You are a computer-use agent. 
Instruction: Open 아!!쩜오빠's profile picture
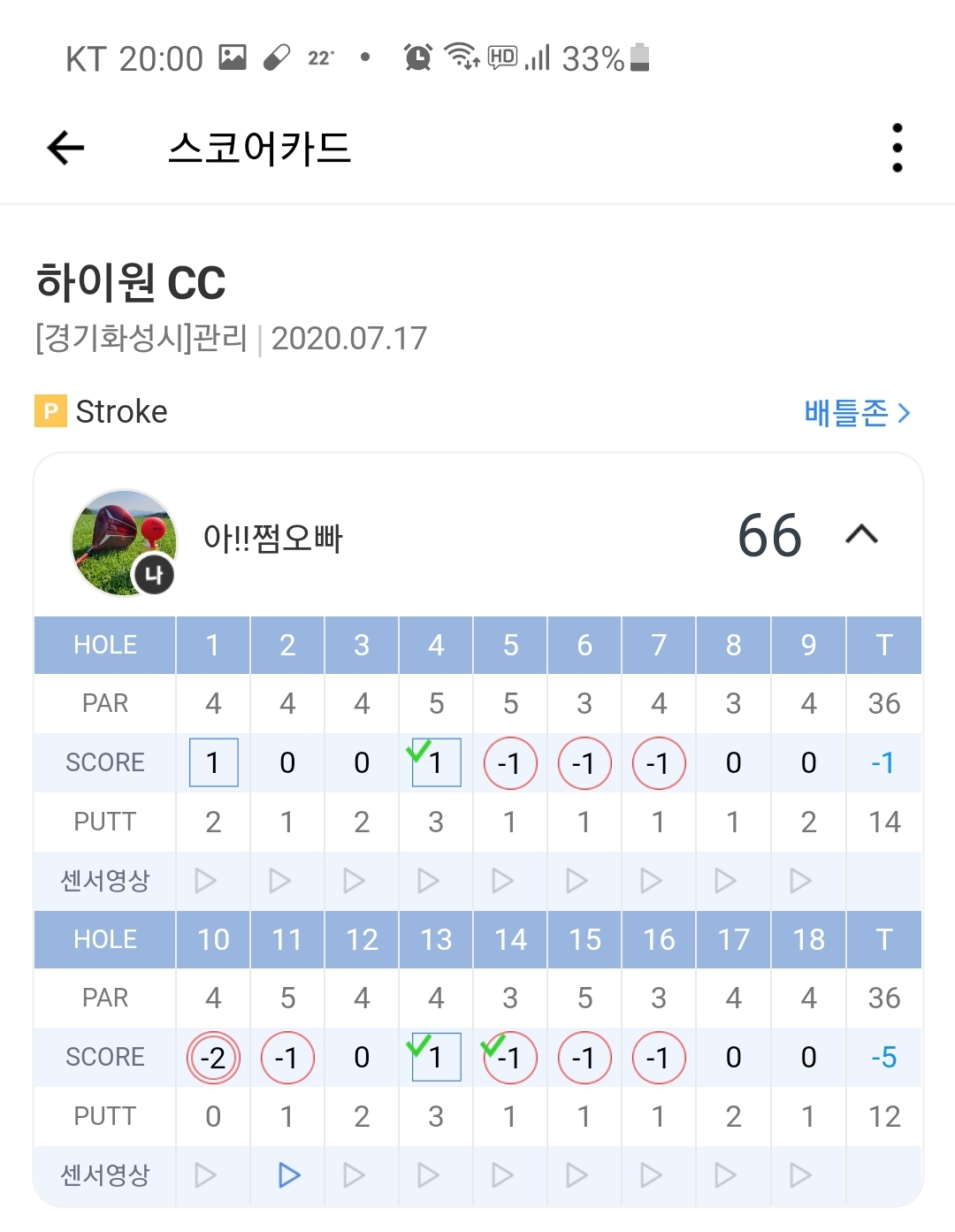124,542
